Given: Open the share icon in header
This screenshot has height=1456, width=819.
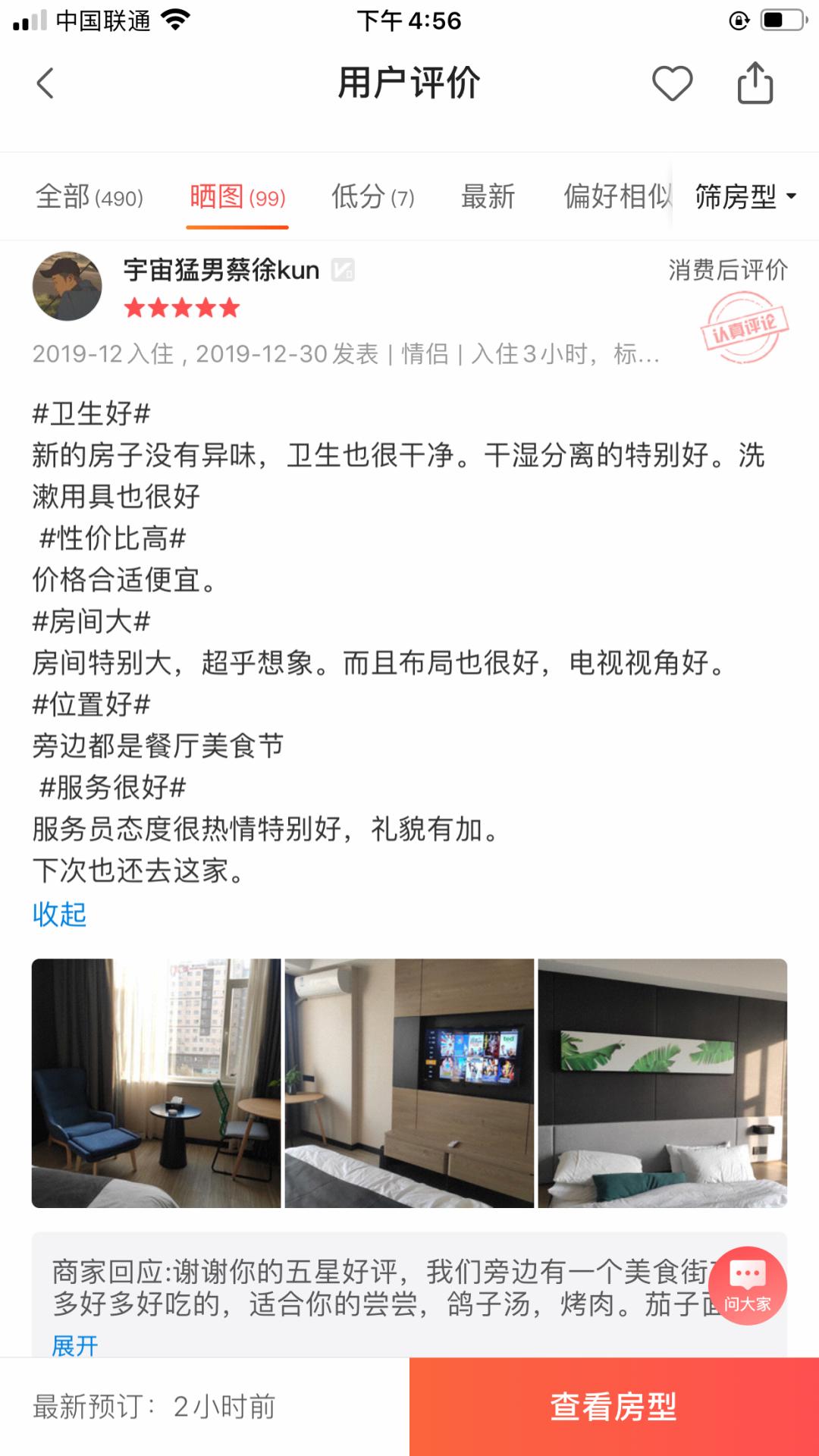Looking at the screenshot, I should tap(755, 83).
